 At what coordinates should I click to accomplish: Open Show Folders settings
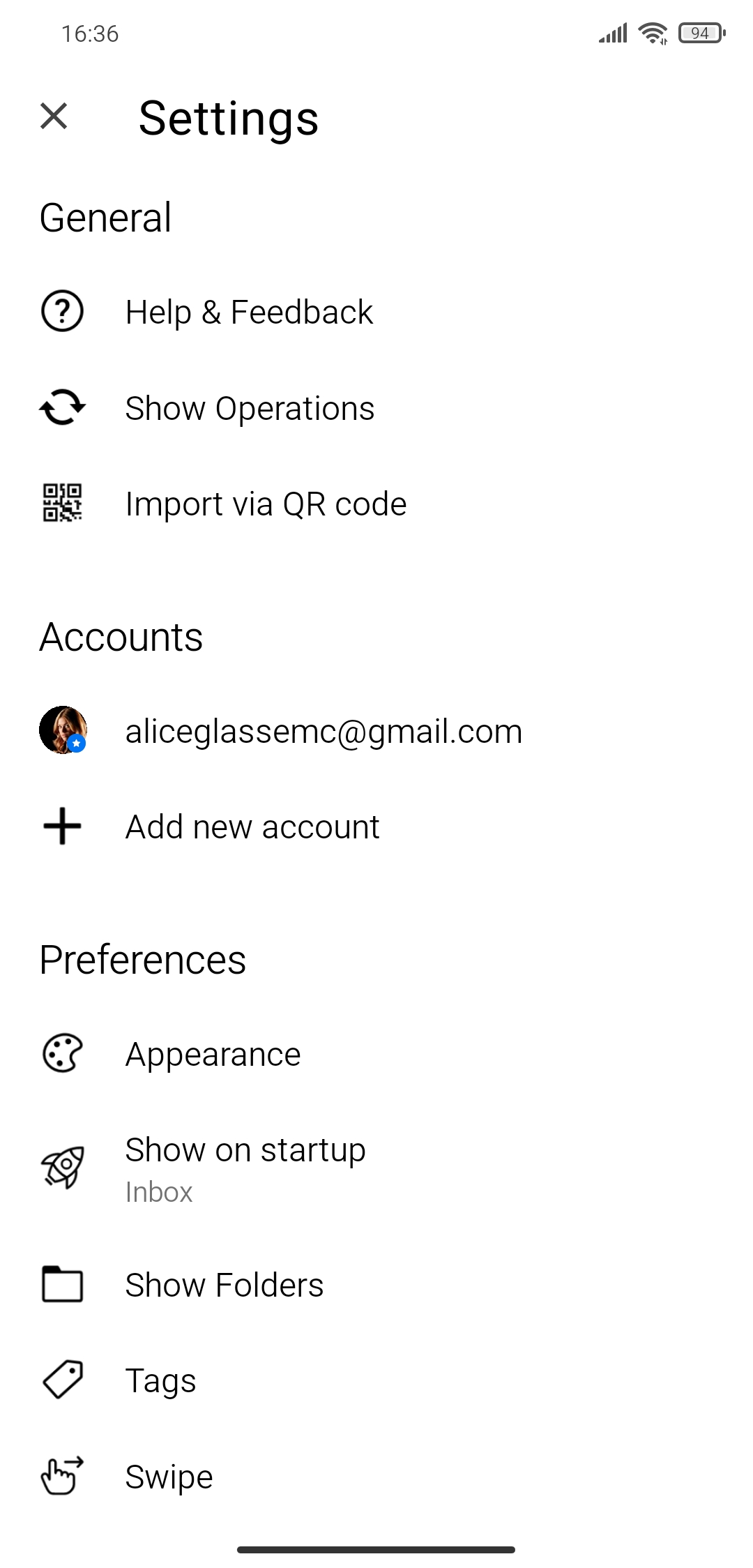[376, 1285]
